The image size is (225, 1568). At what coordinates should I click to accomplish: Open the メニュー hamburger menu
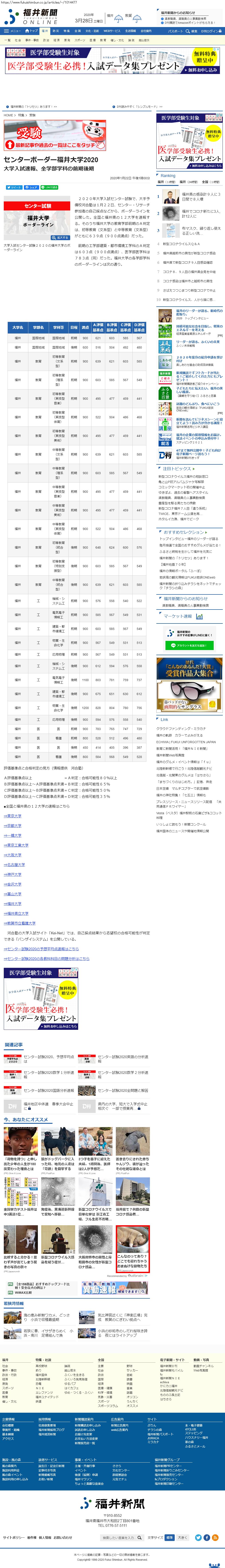(12, 31)
